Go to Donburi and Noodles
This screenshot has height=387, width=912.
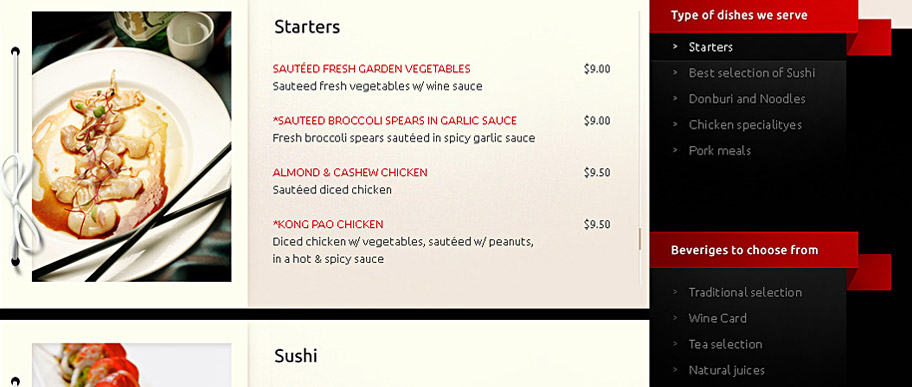coord(747,99)
